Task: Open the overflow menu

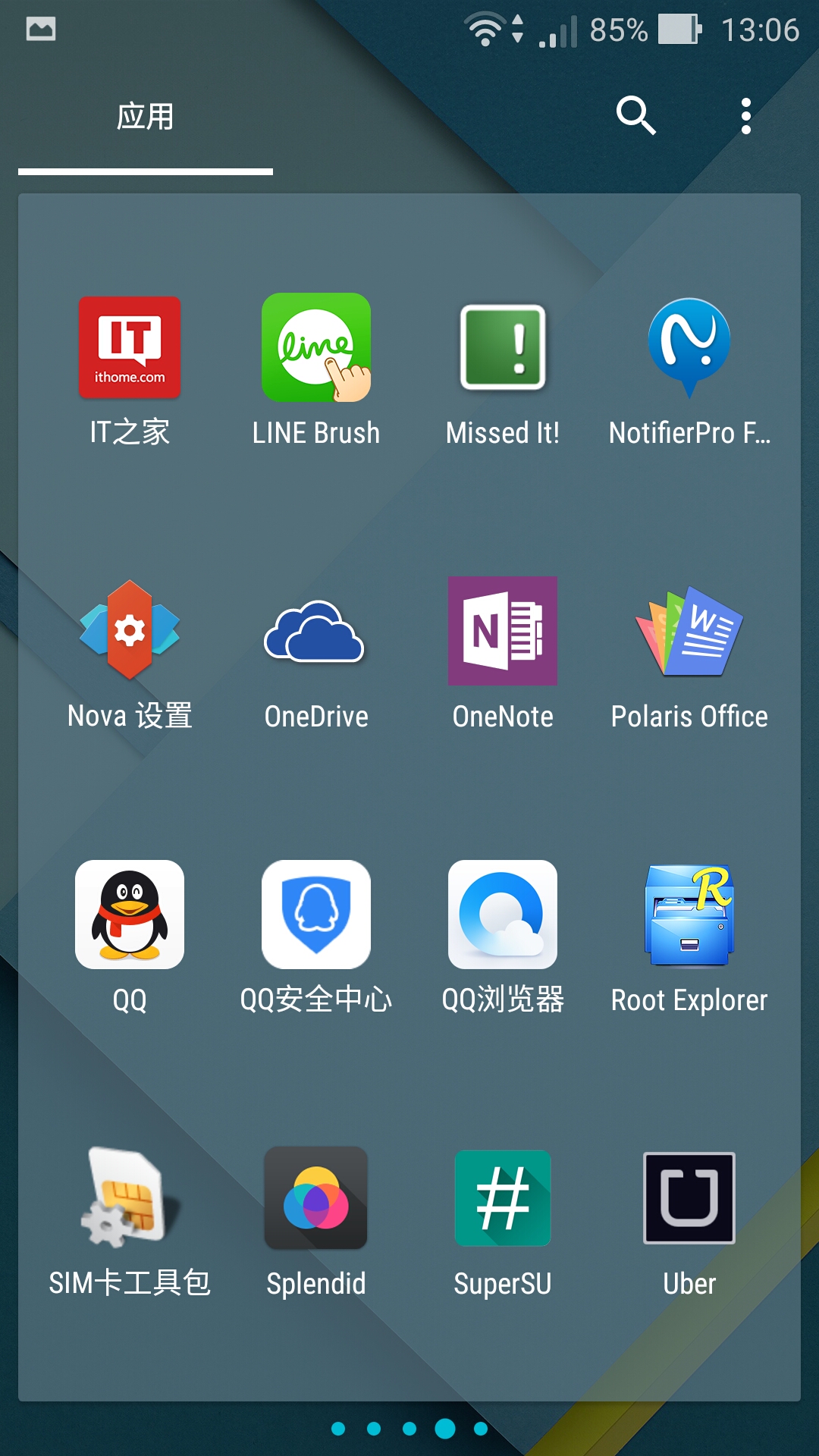Action: coord(746,116)
